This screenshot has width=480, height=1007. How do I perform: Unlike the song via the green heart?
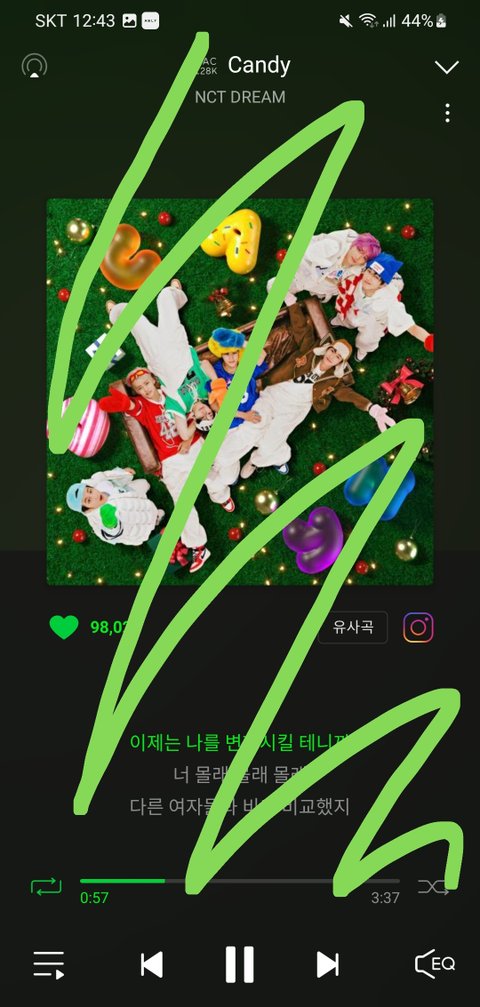pos(64,627)
